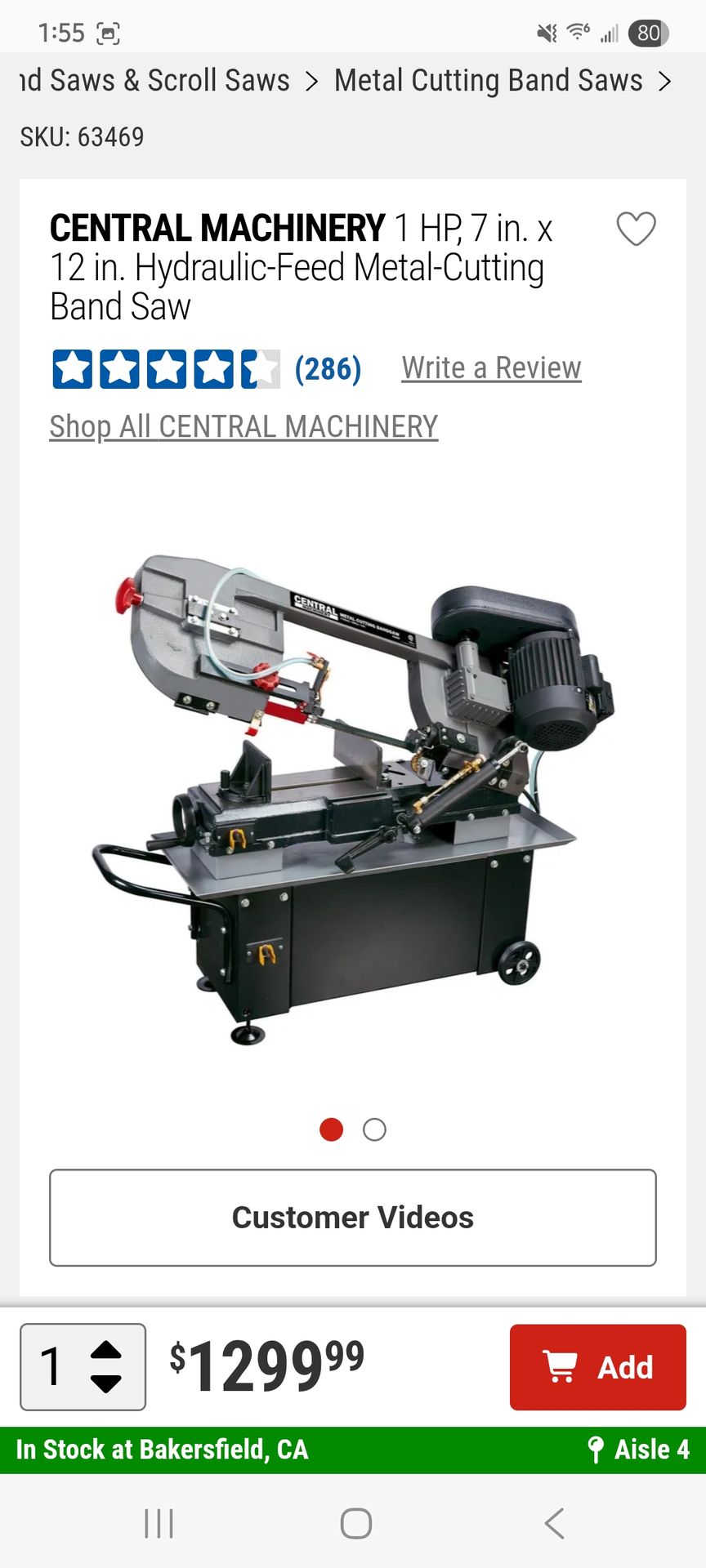Tap the (286) reviews count
Viewport: 706px width, 1568px height.
click(x=327, y=369)
